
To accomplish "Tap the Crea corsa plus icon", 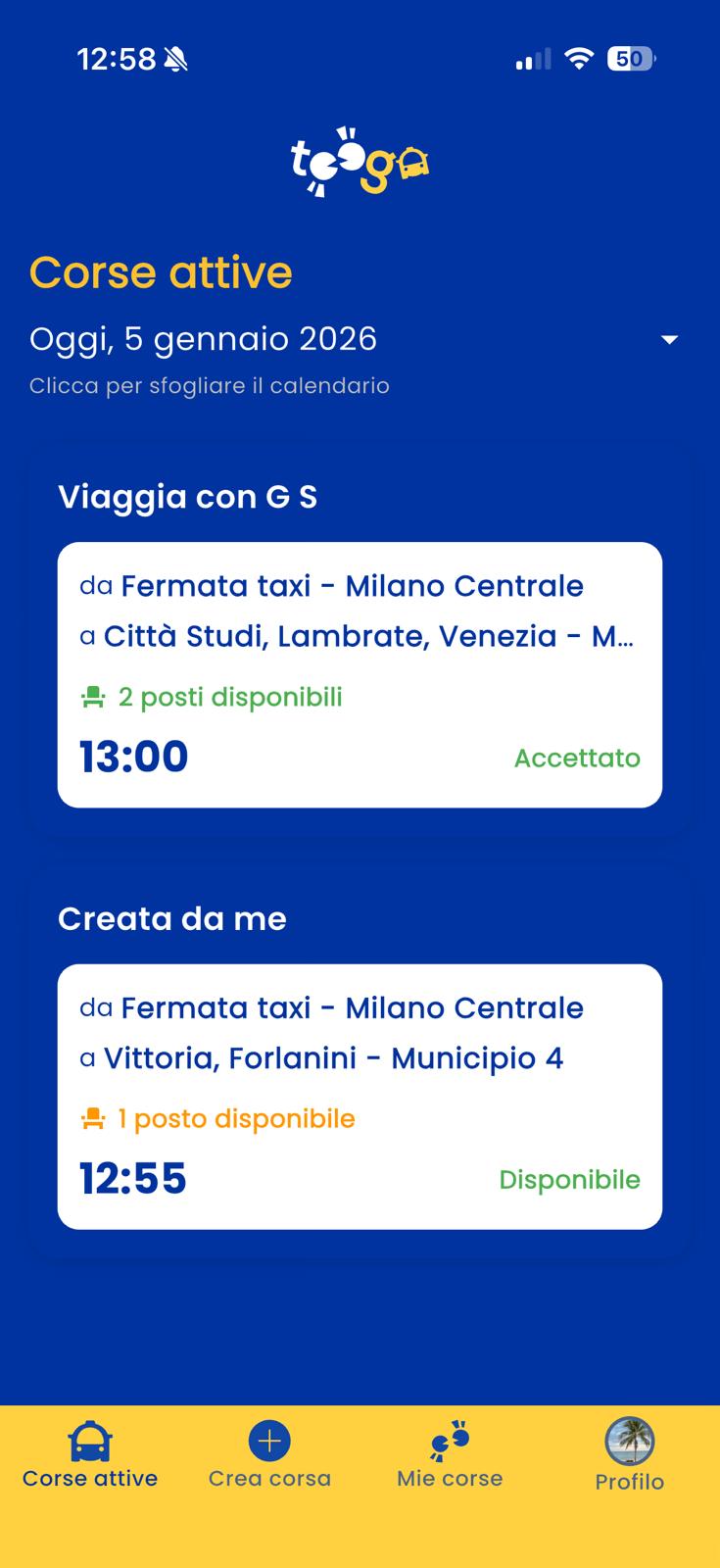I will pos(268,1441).
